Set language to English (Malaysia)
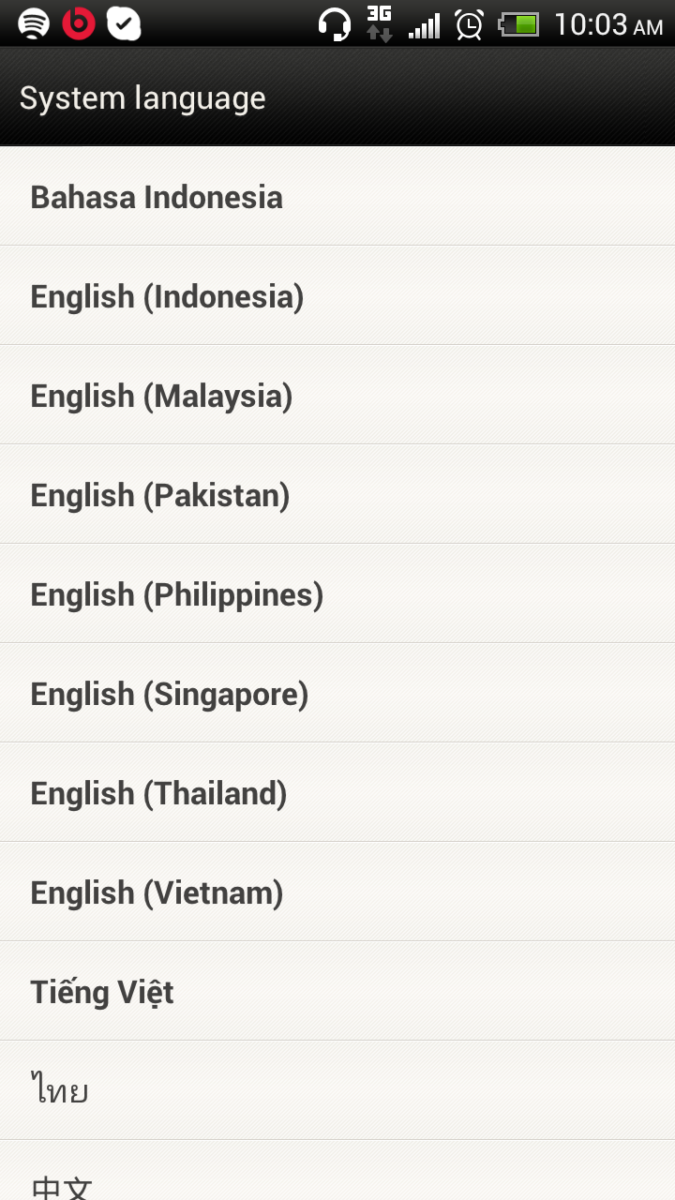Viewport: 675px width, 1200px height. tap(162, 396)
